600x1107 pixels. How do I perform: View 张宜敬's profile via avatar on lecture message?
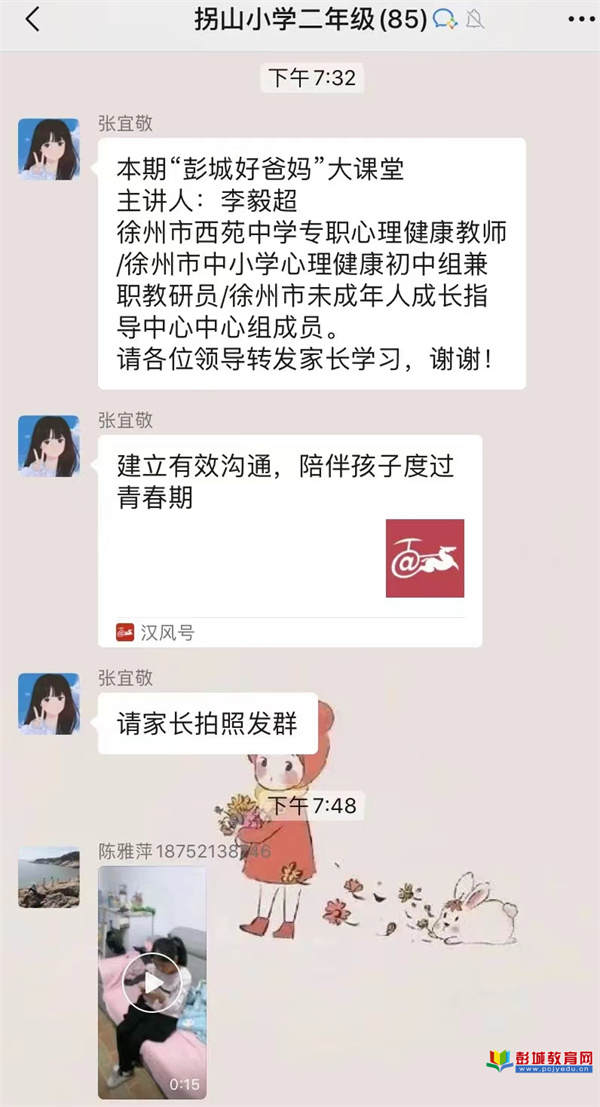[x=48, y=148]
